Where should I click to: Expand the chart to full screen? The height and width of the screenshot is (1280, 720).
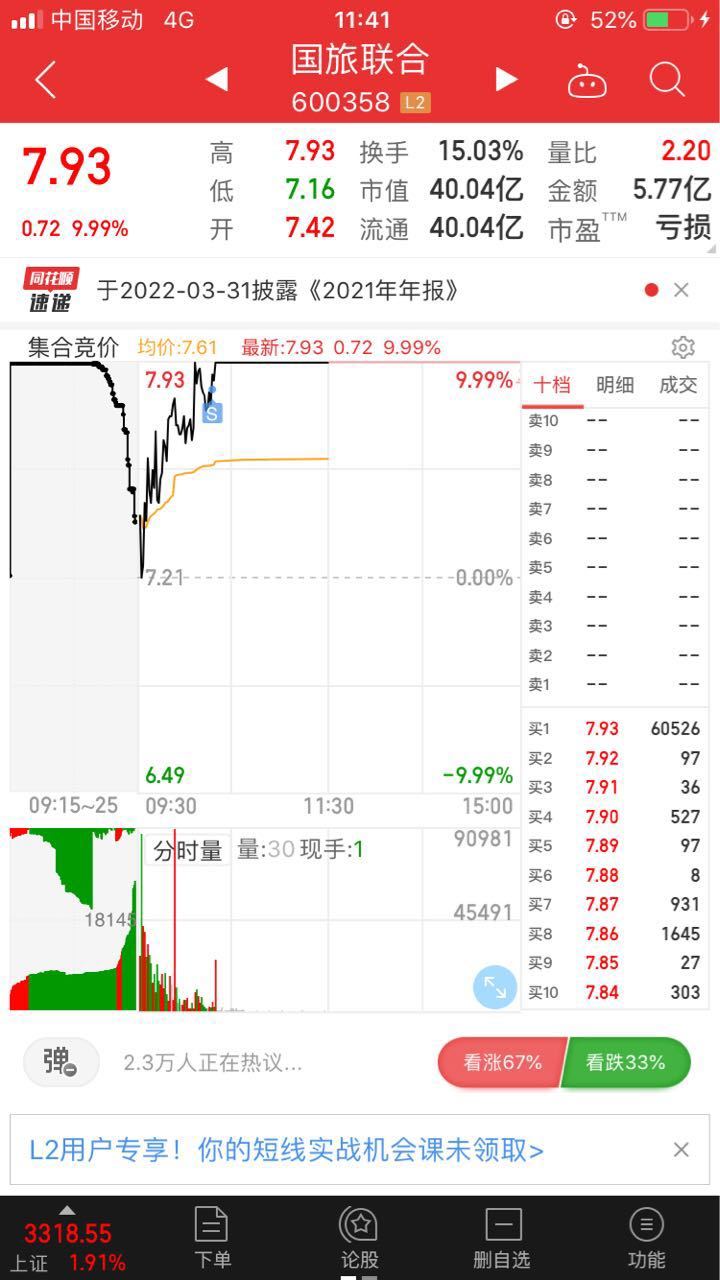(494, 987)
